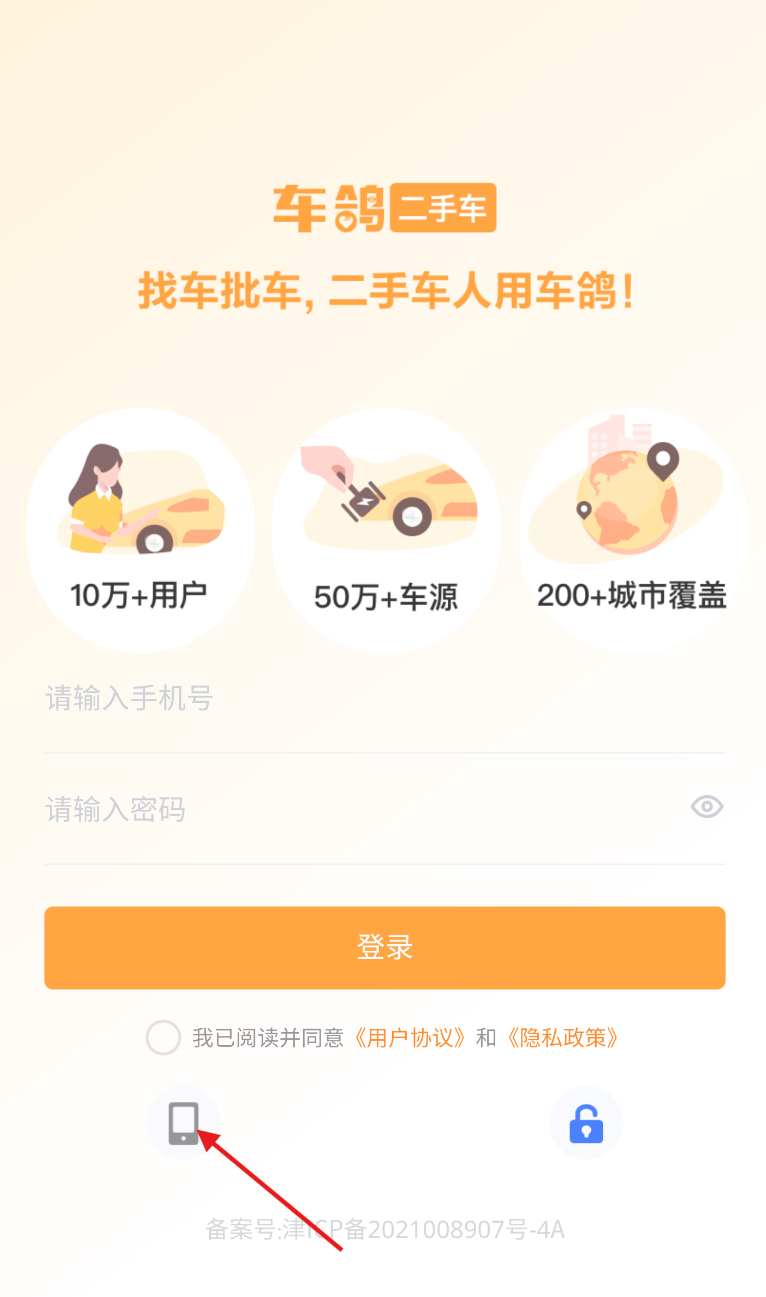This screenshot has width=766, height=1297.
Task: Open the blue lock password reset icon
Action: tap(586, 1123)
